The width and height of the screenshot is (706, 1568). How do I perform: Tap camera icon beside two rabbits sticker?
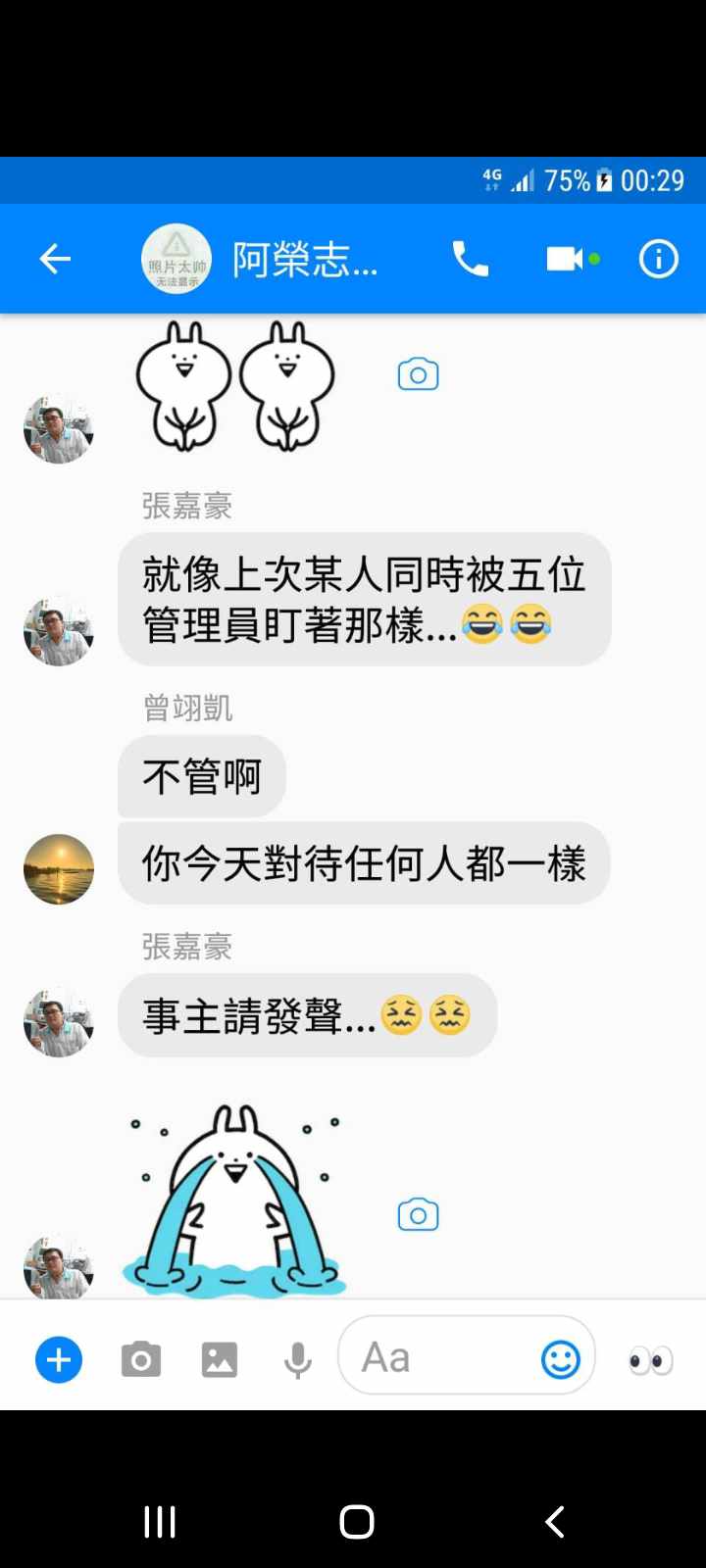coord(418,374)
